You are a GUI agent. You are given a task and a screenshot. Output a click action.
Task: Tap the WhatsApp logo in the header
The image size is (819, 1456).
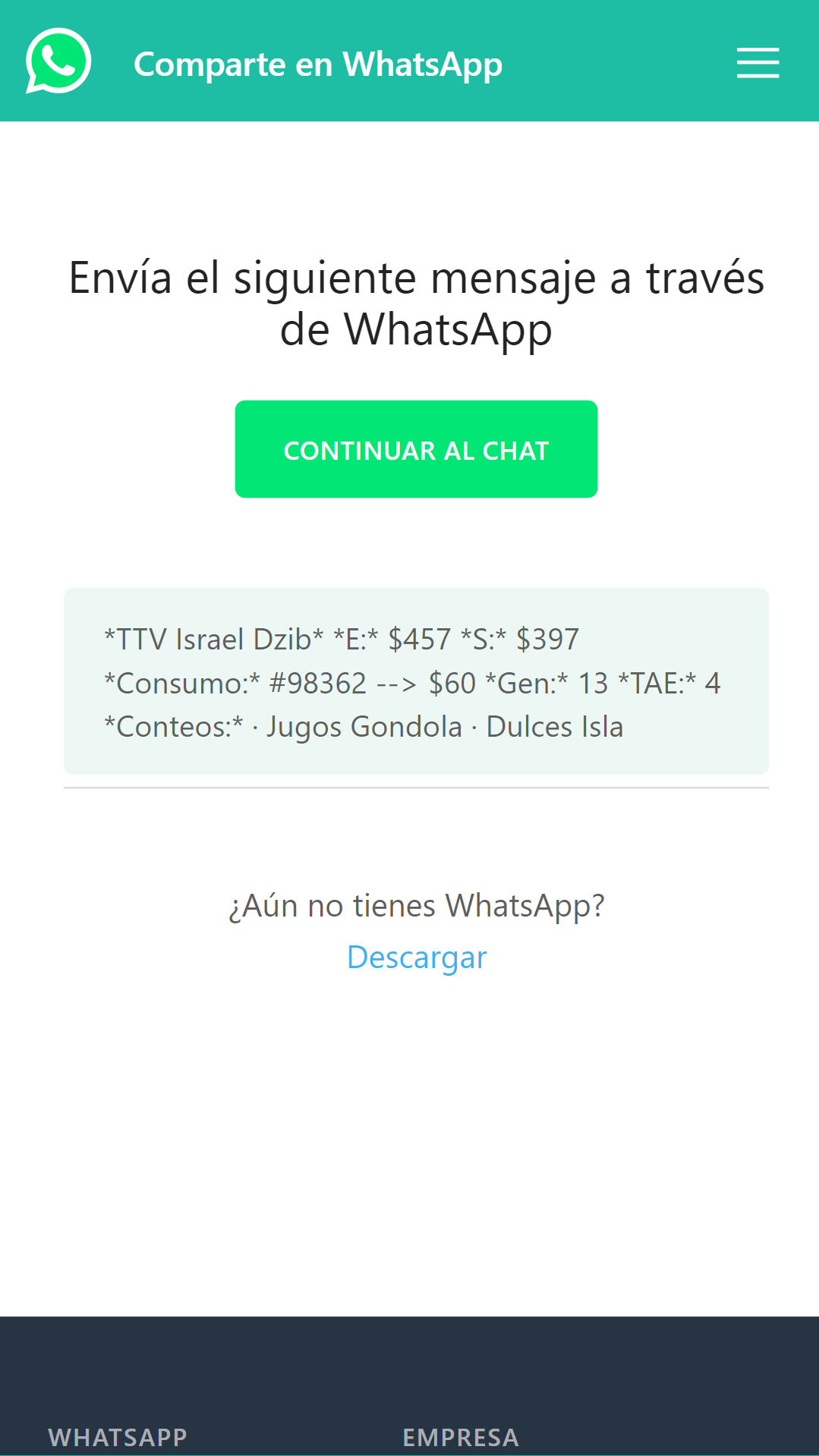[x=58, y=61]
